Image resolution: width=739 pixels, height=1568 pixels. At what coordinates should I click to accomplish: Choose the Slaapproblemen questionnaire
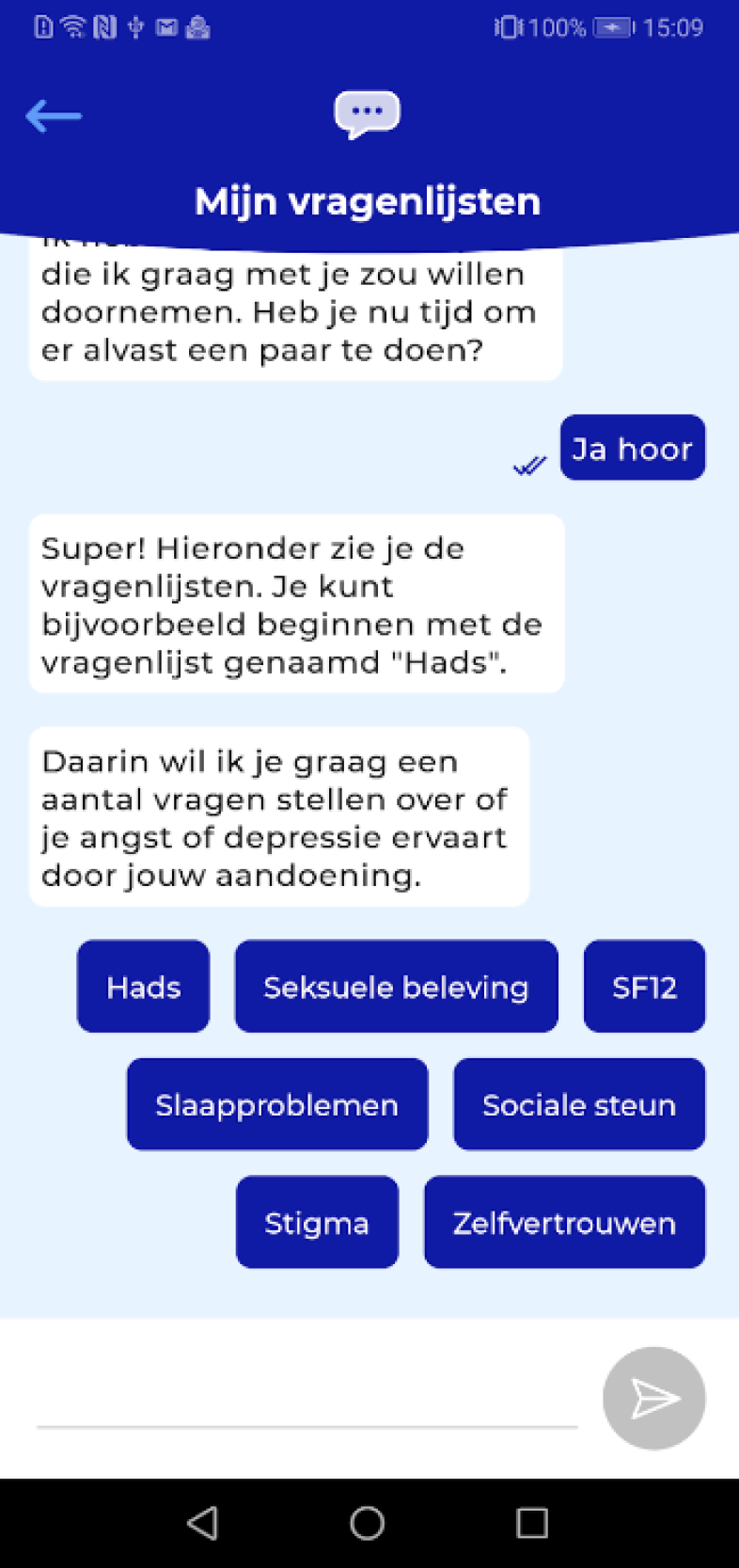coord(276,1104)
